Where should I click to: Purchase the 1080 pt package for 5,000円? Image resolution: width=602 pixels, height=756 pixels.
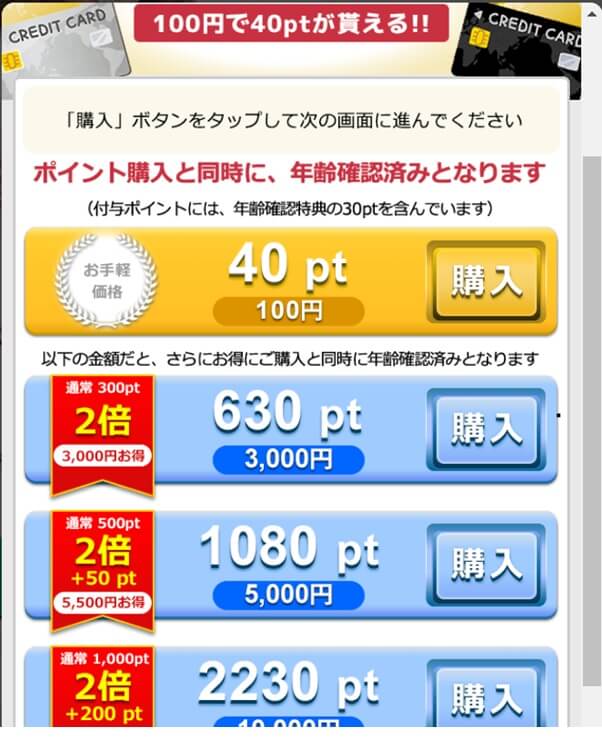tap(486, 564)
